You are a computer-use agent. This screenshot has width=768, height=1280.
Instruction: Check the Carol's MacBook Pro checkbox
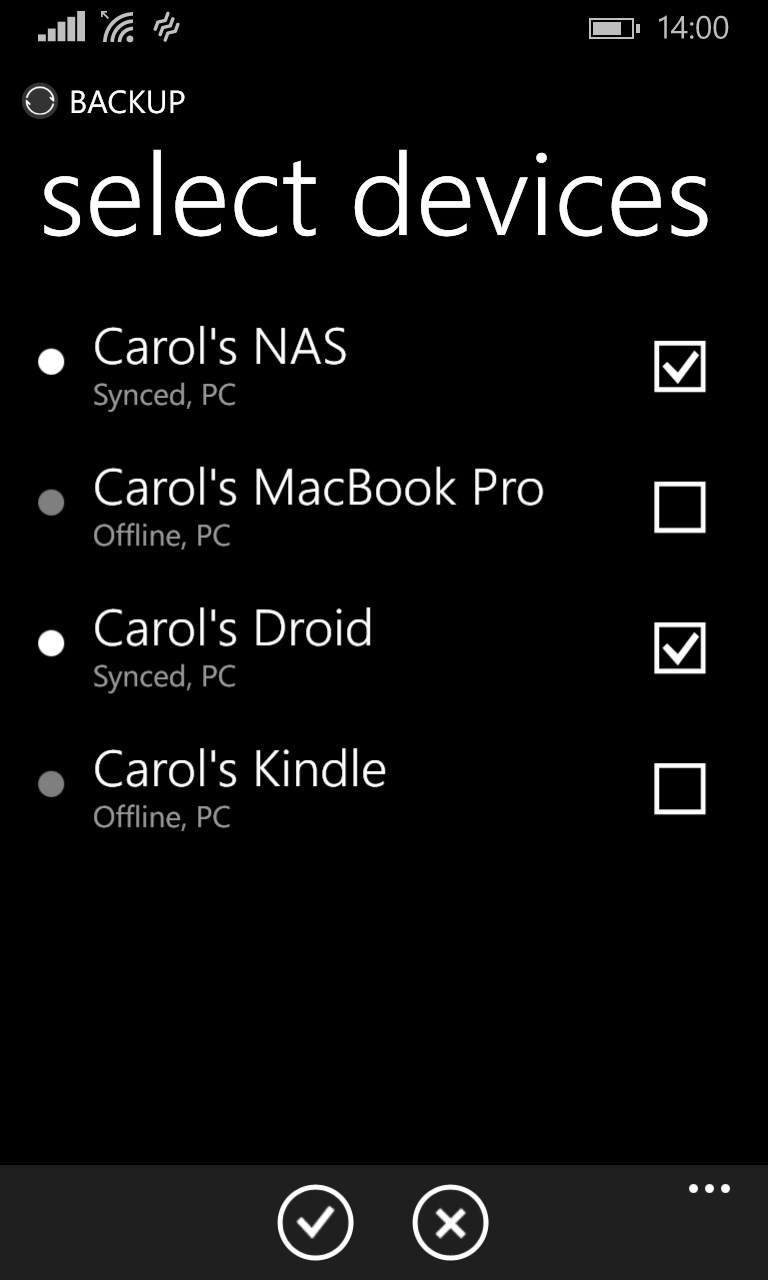[x=680, y=507]
